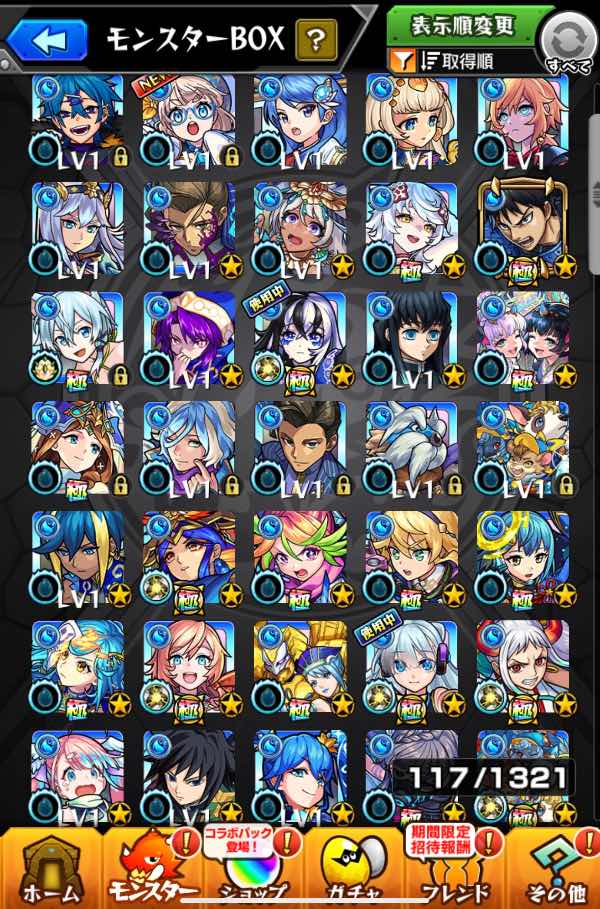
Task: Select the golden armored monster
Action: click(300, 667)
